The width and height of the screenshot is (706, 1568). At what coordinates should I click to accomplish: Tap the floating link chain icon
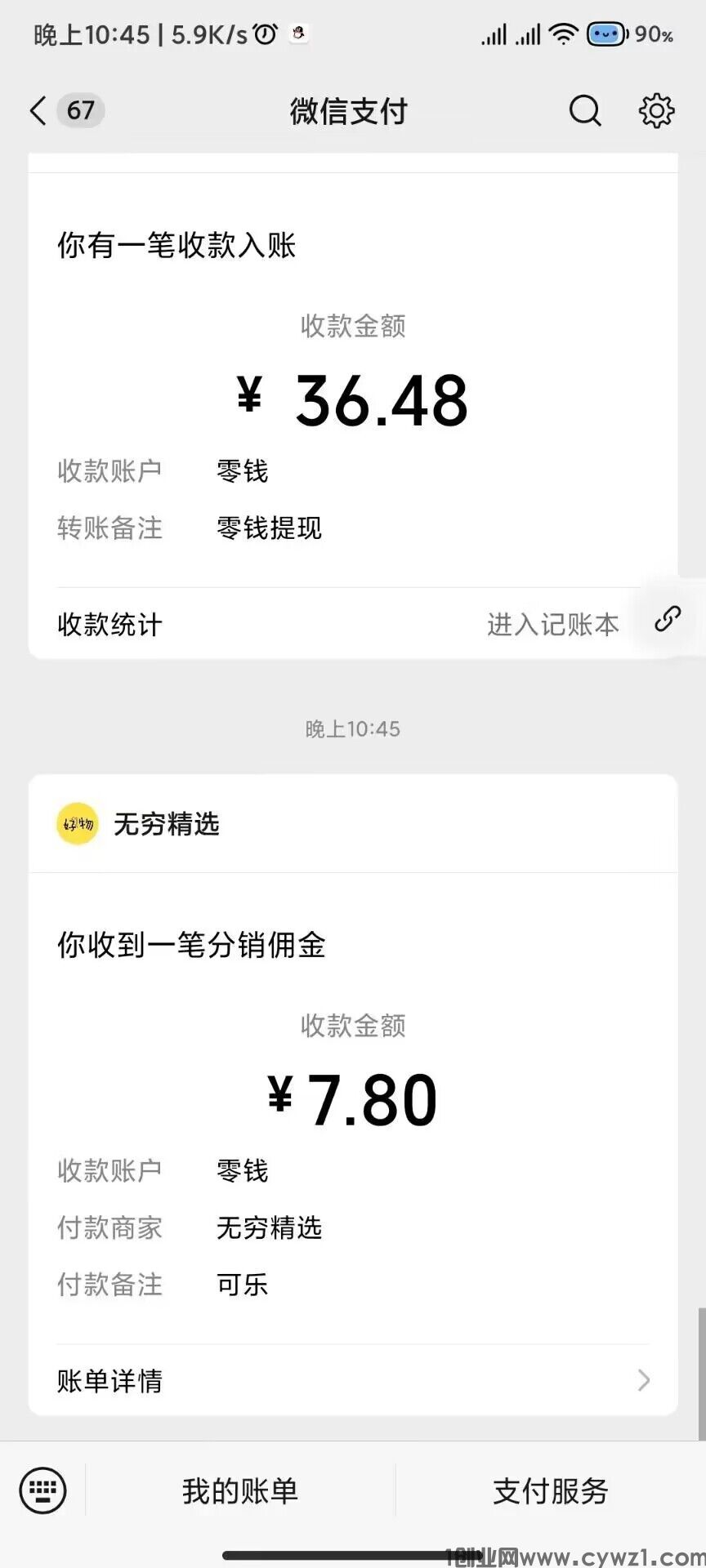click(668, 619)
